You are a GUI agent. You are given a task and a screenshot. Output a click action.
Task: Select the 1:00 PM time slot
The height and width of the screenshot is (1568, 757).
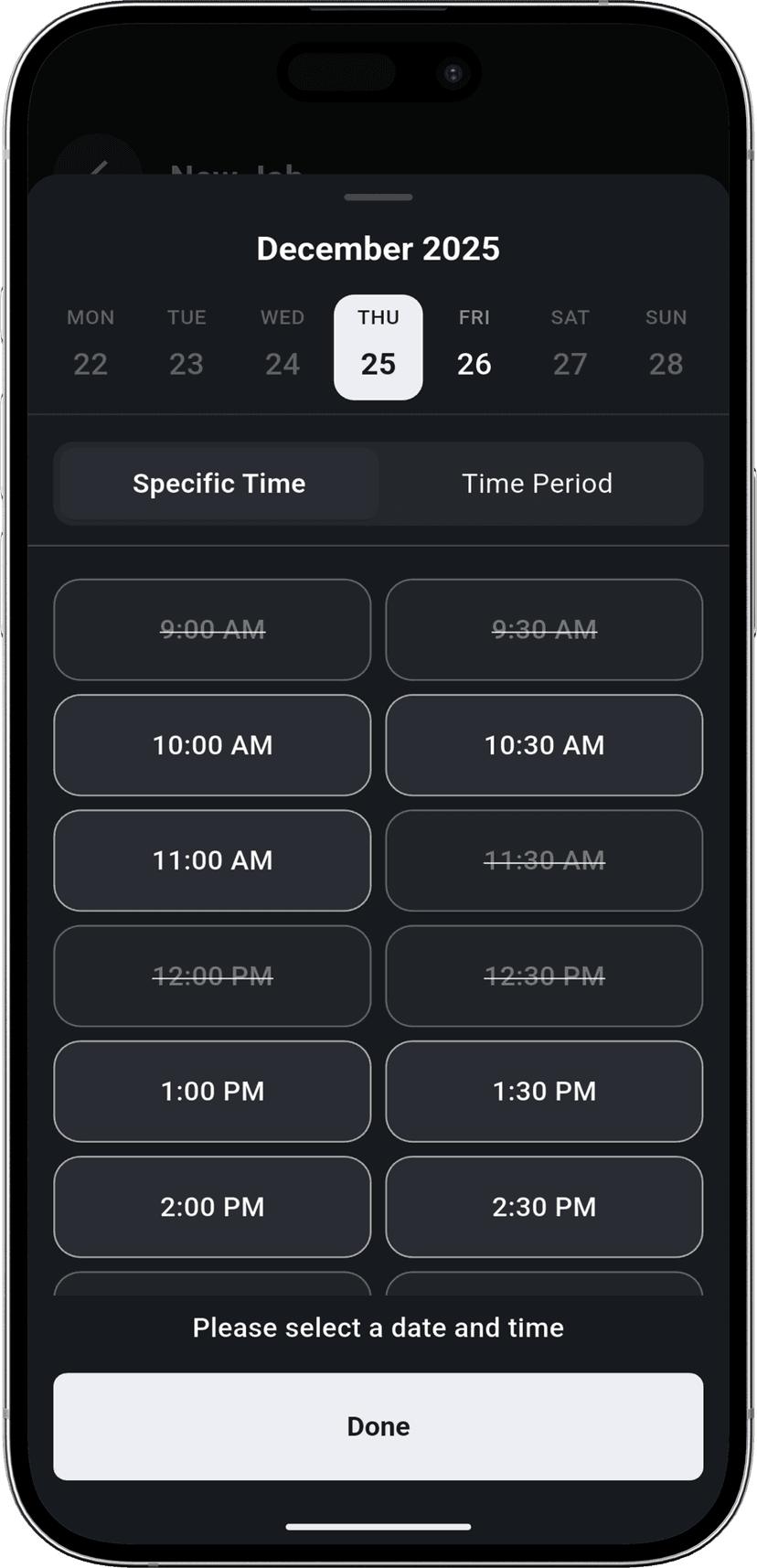[x=212, y=1091]
